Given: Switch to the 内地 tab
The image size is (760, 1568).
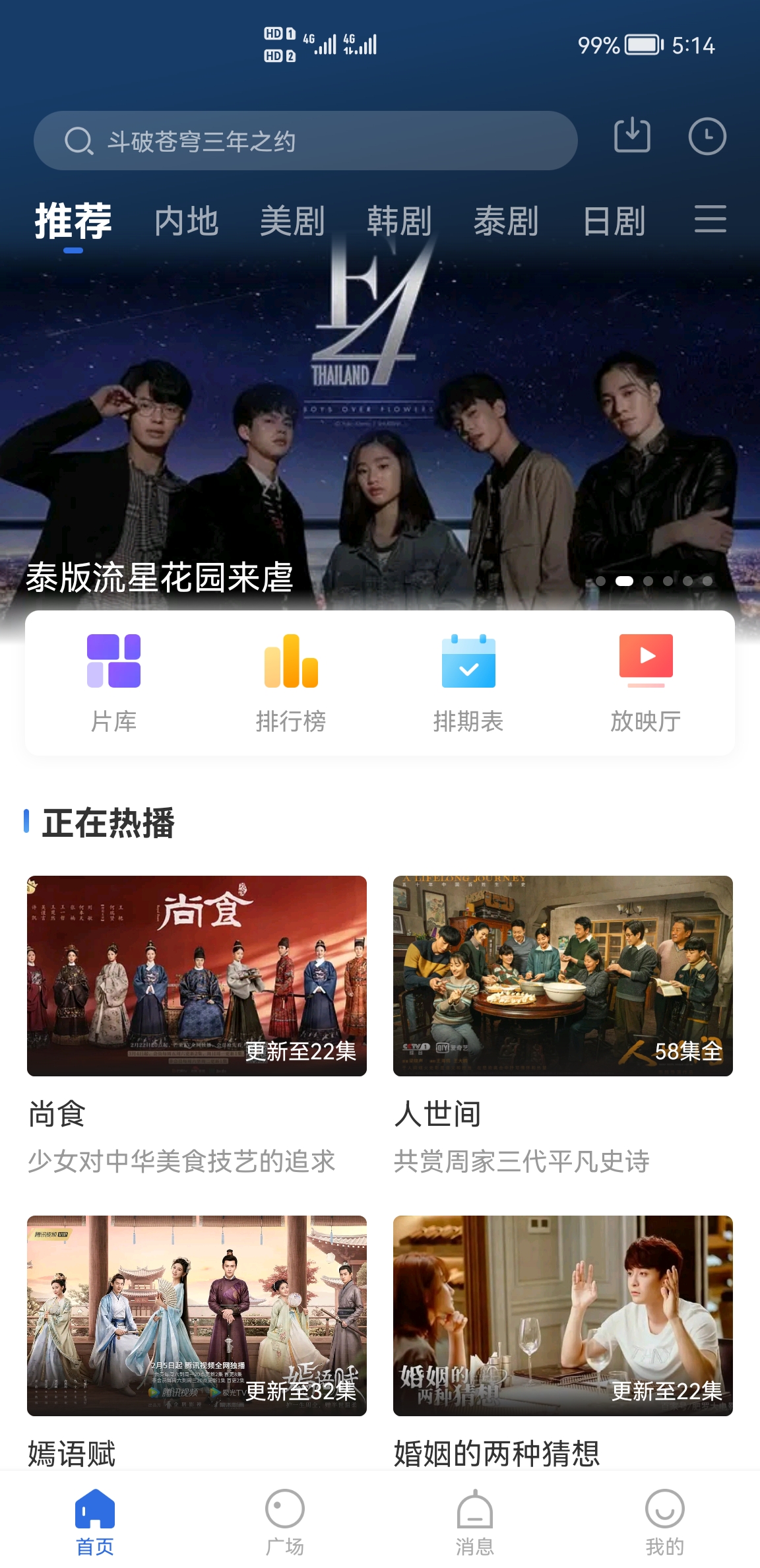Looking at the screenshot, I should [x=187, y=221].
